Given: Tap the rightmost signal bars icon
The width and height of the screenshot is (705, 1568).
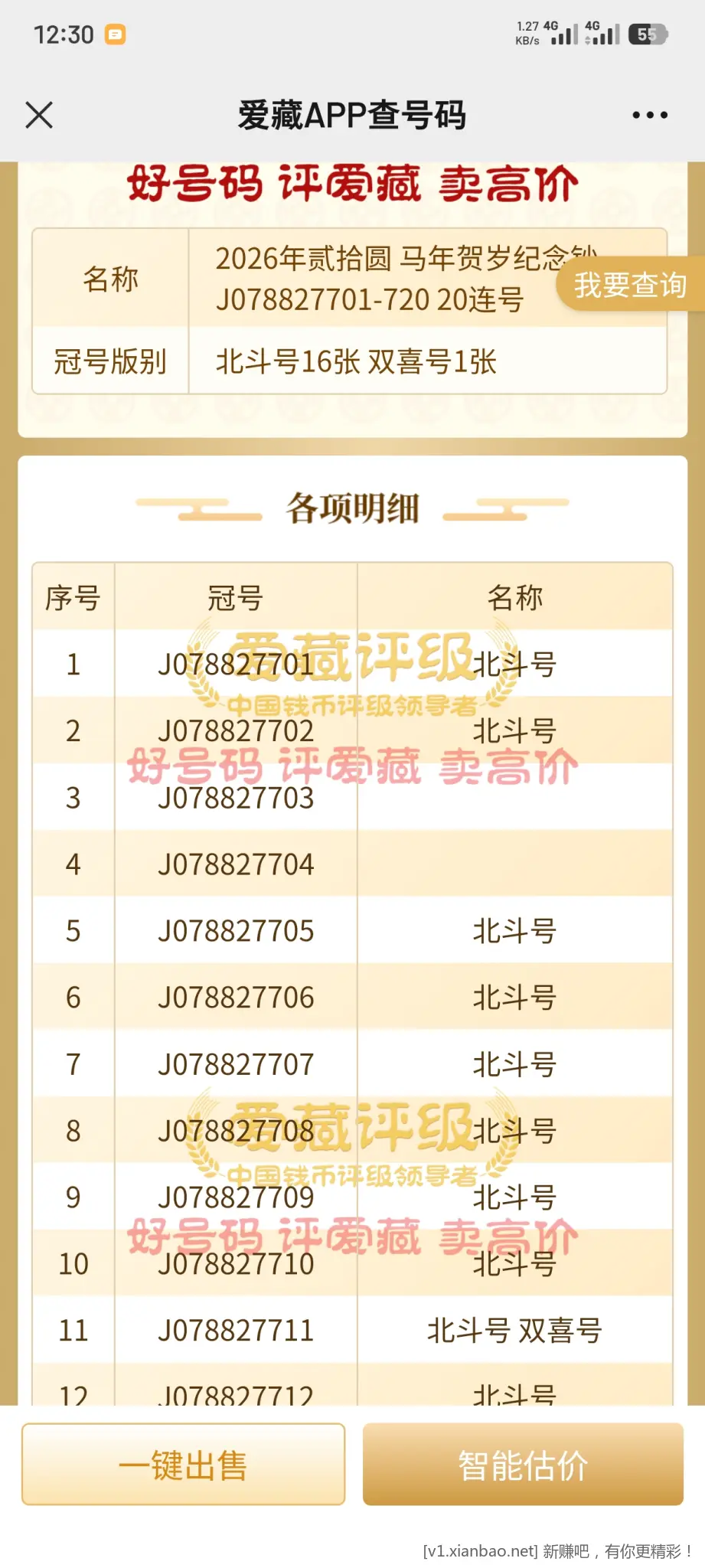Looking at the screenshot, I should (608, 34).
